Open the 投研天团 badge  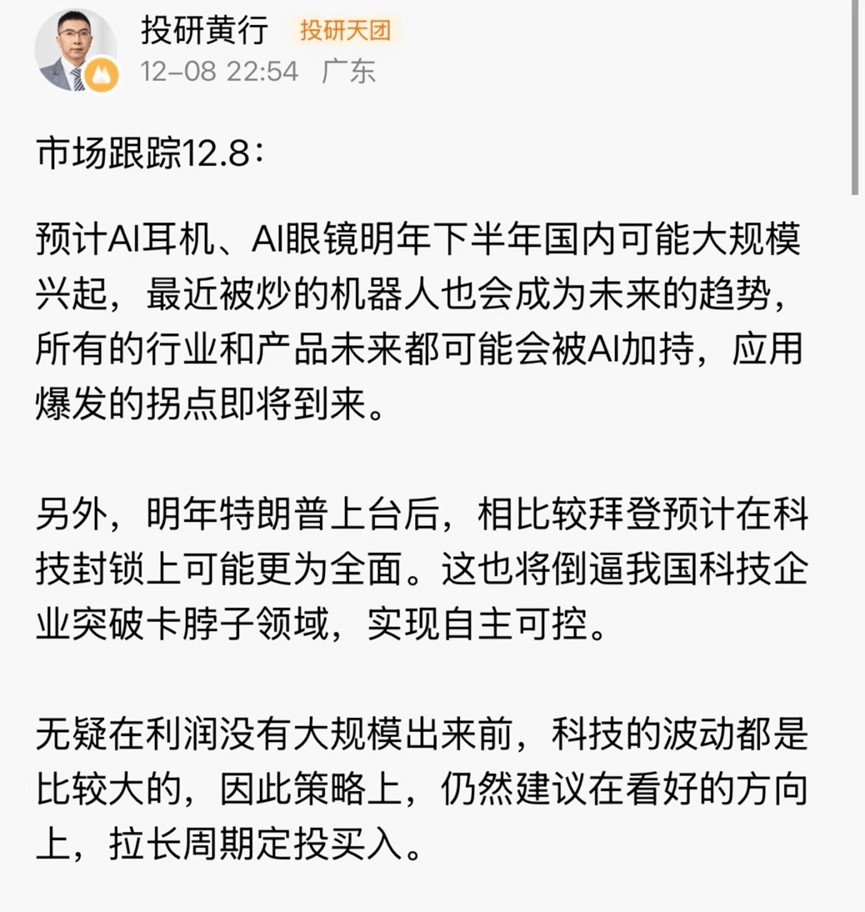(x=344, y=30)
